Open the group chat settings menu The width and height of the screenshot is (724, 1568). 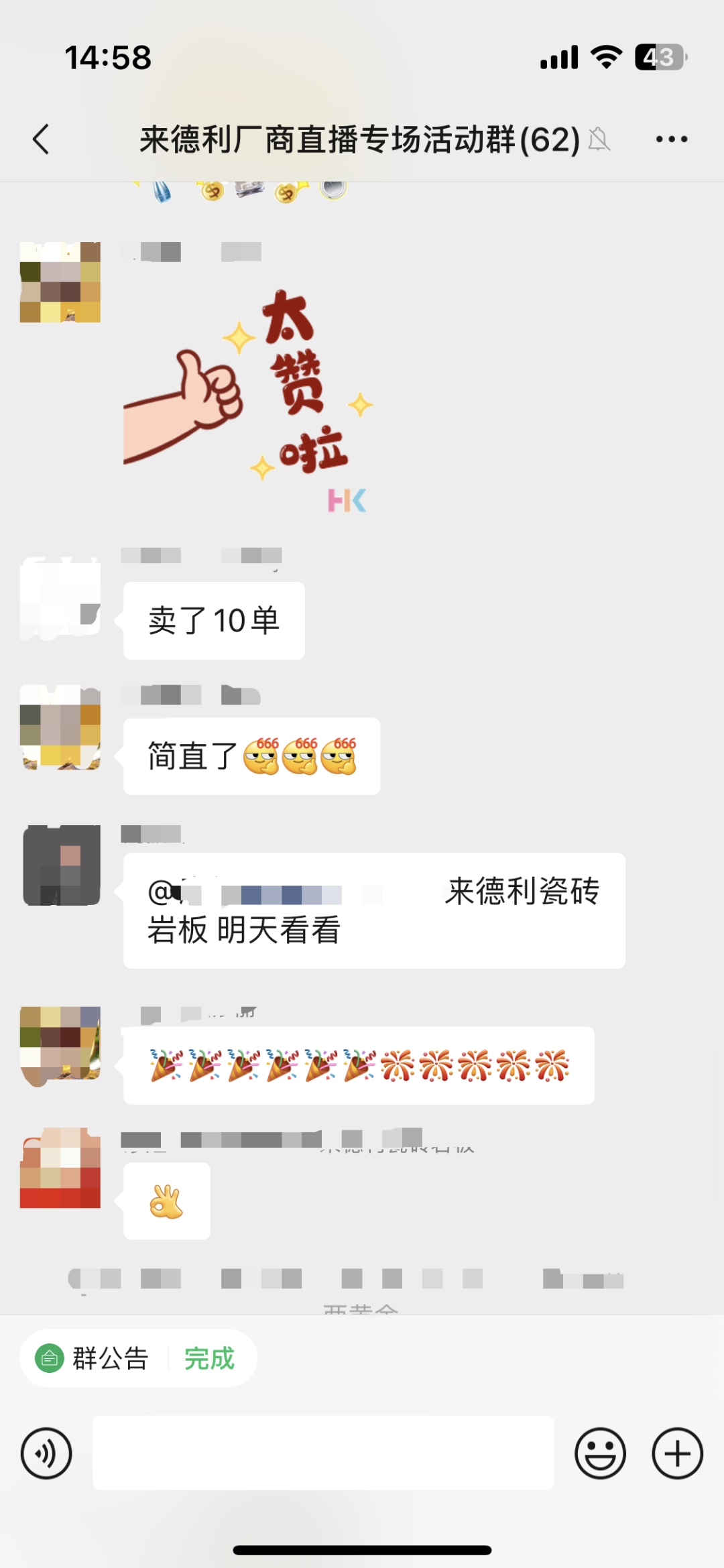[x=671, y=139]
